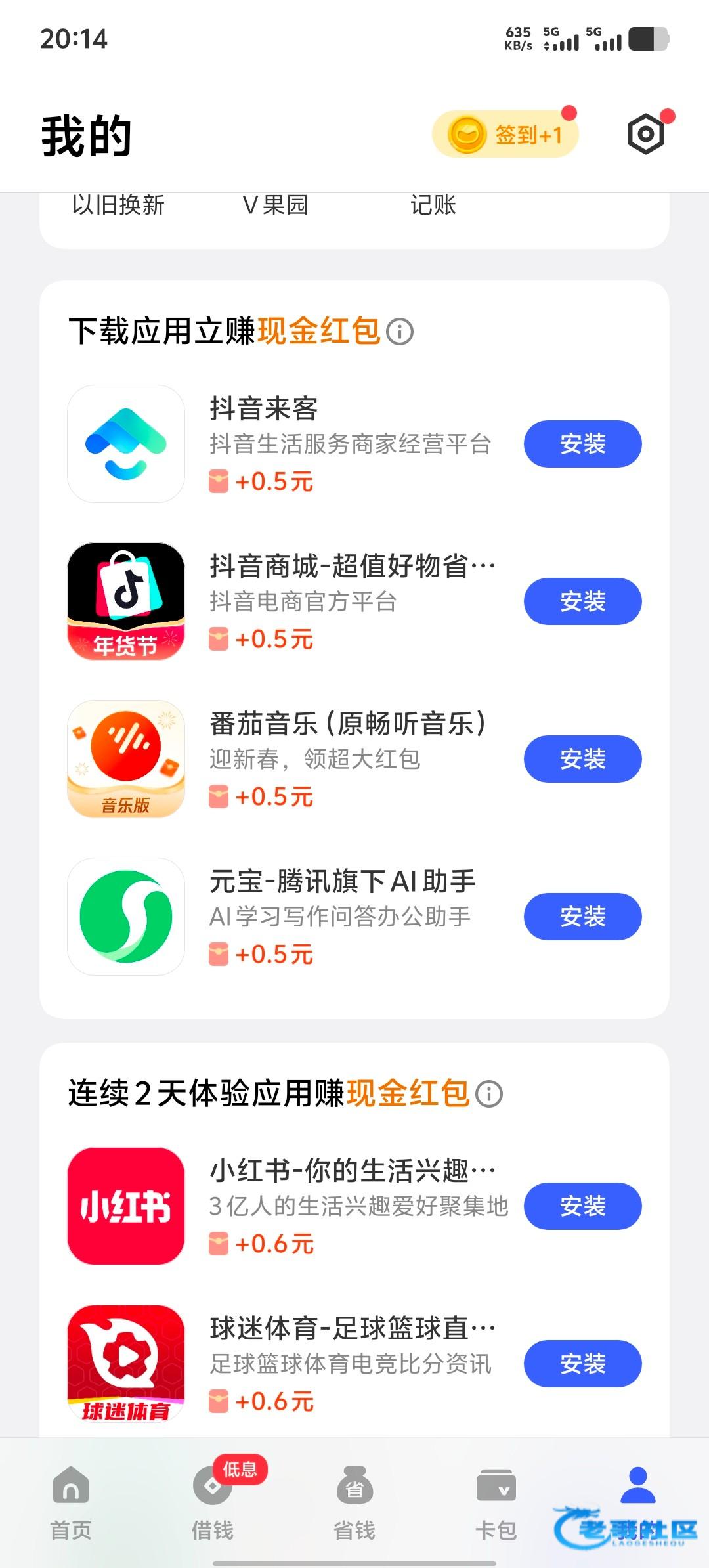Open V果园 shortcut
This screenshot has height=1568, width=709.
[276, 206]
